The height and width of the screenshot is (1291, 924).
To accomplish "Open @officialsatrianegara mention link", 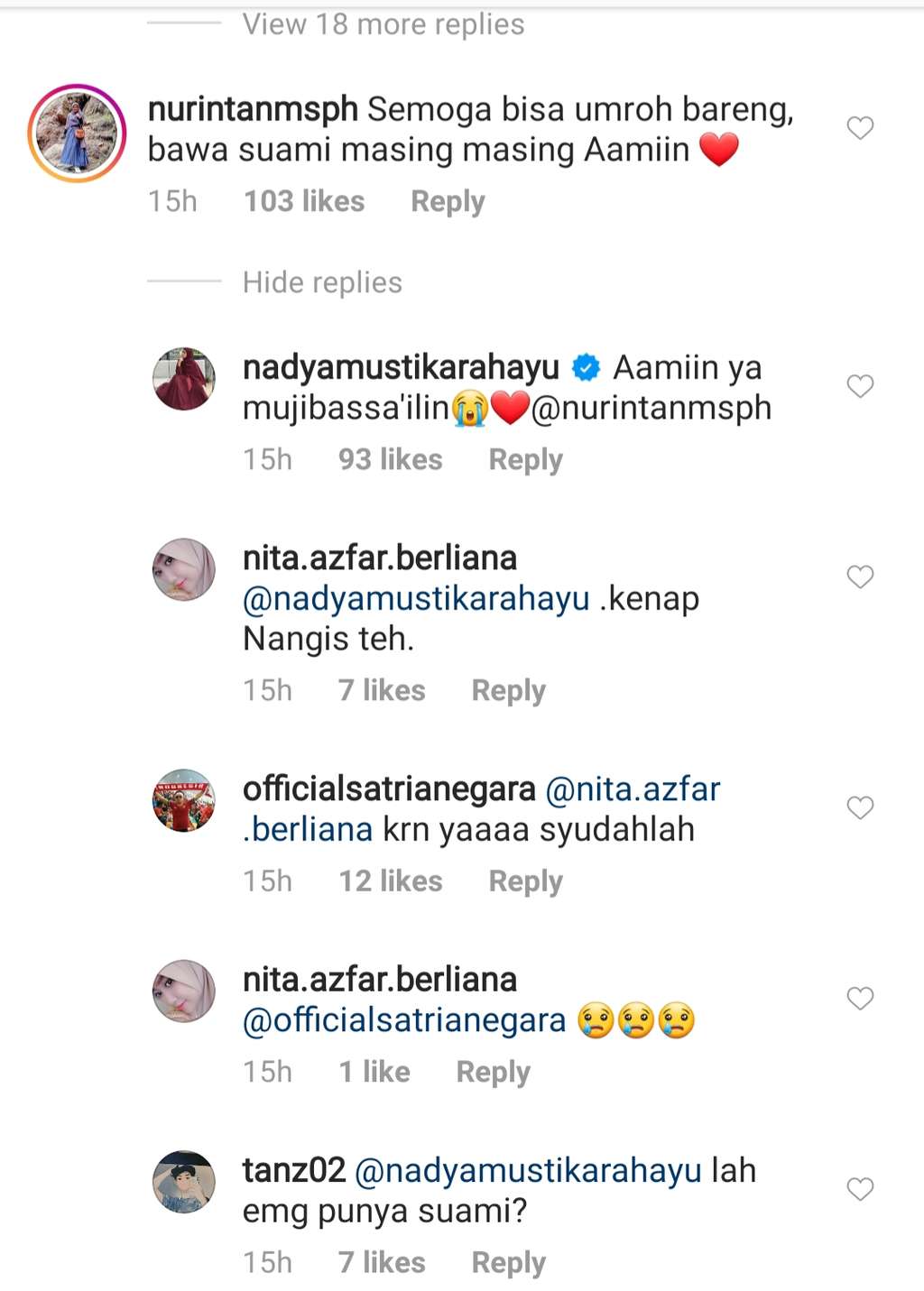I will [x=404, y=1020].
